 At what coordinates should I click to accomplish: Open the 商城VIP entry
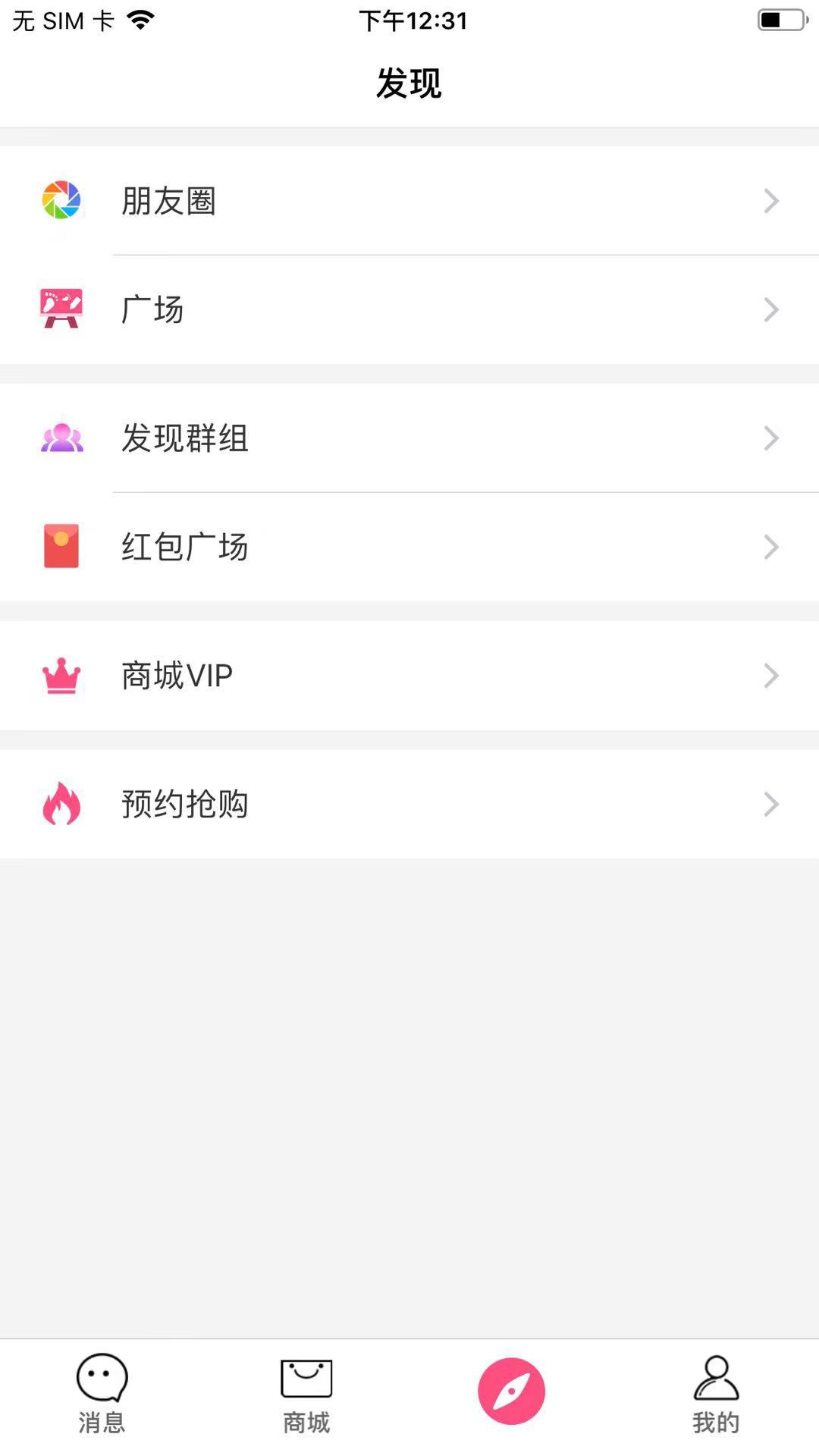pyautogui.click(x=409, y=676)
